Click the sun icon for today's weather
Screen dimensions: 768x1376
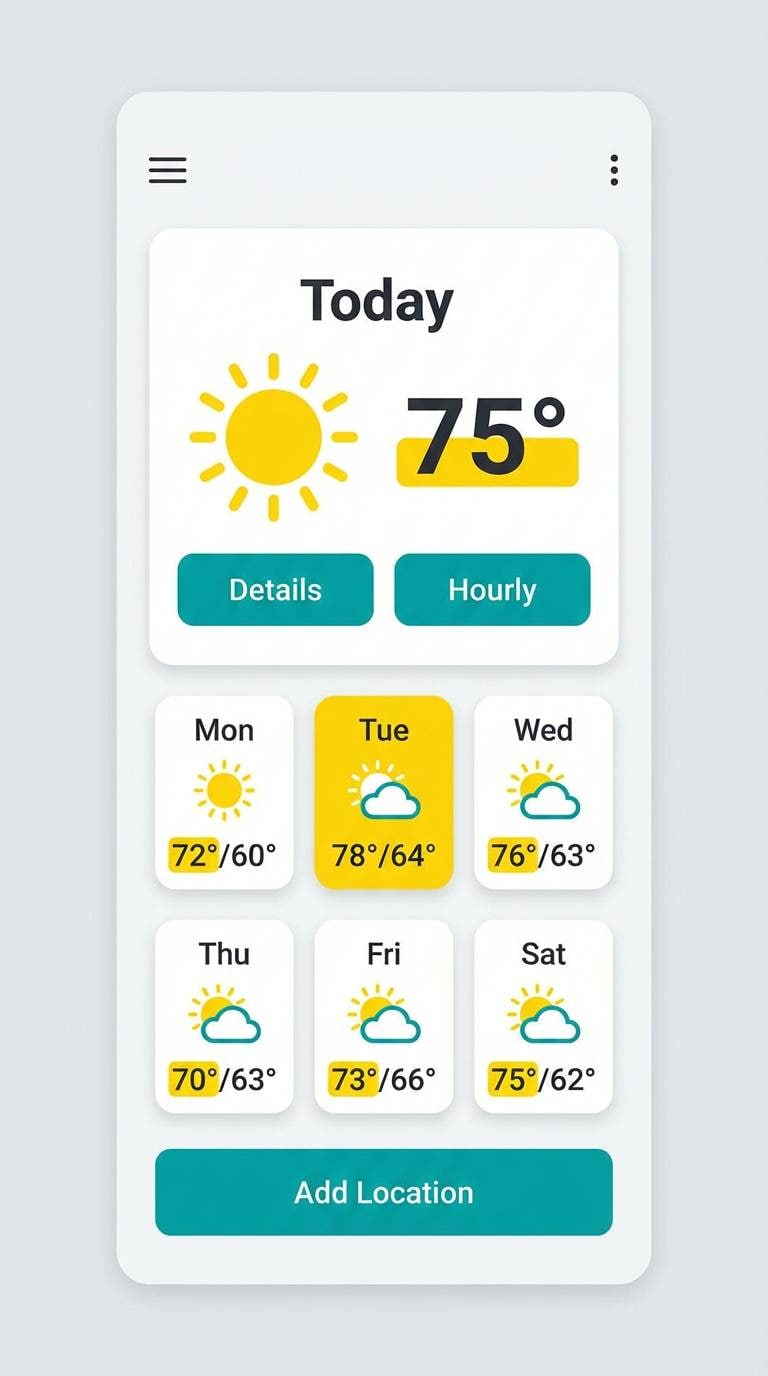[x=272, y=434]
